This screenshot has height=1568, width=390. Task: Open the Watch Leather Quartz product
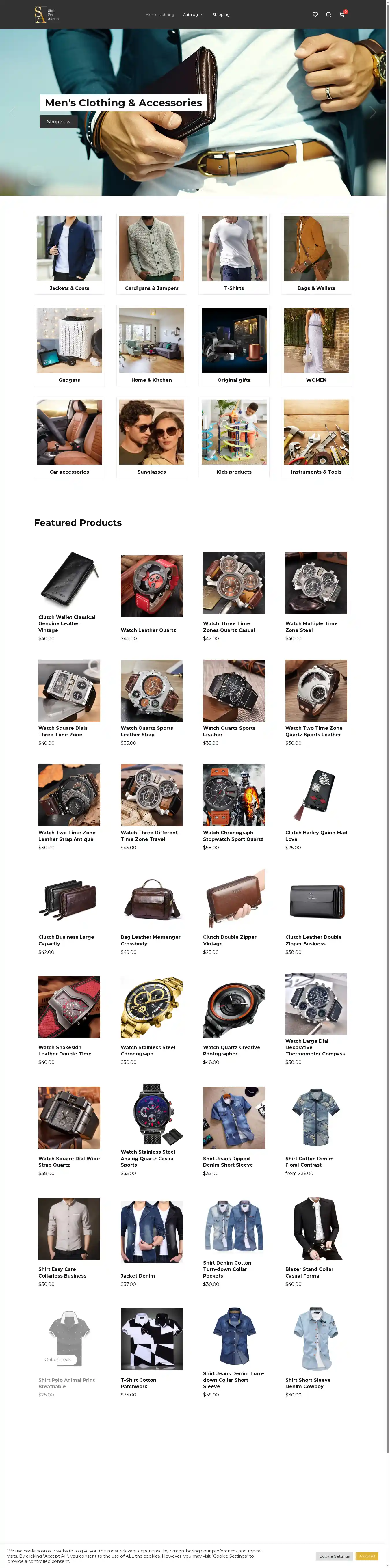148,630
